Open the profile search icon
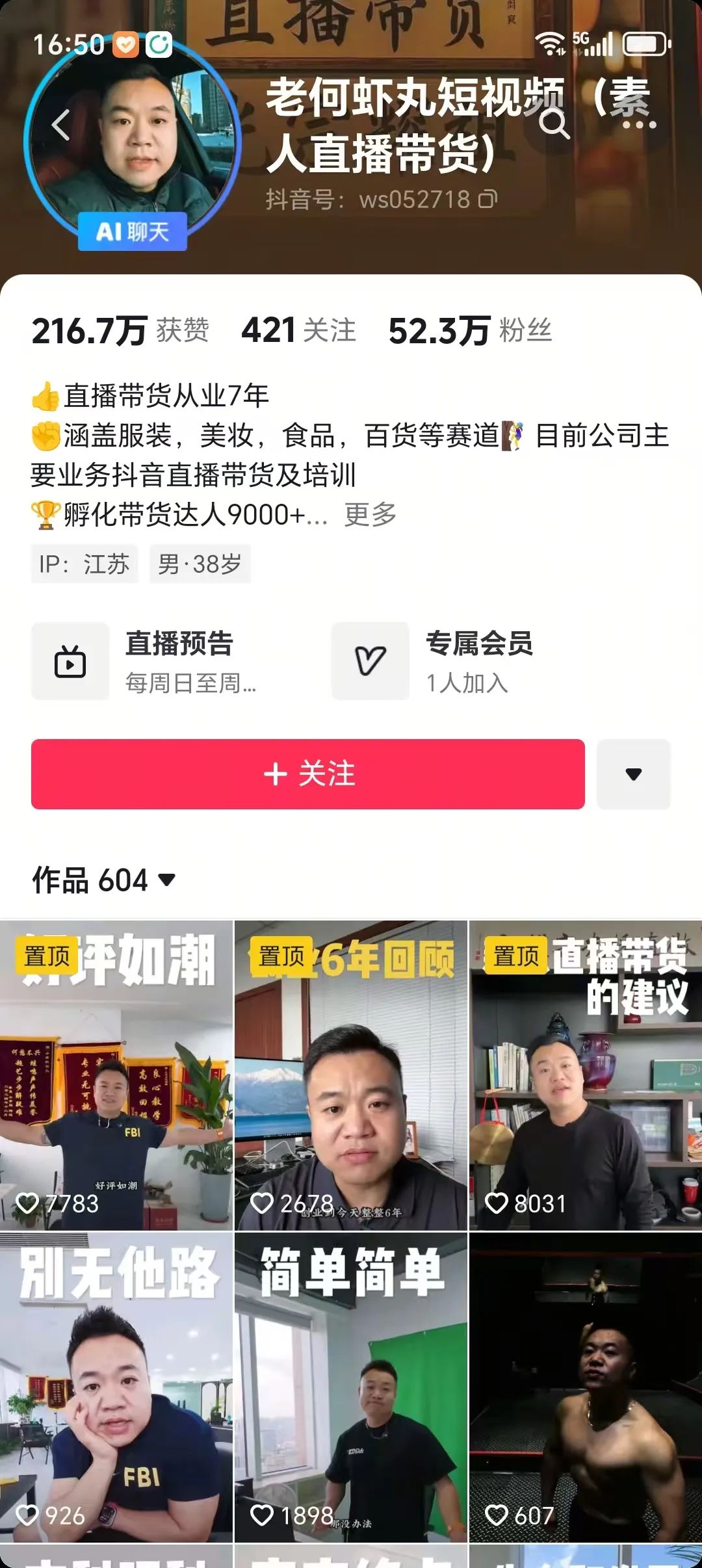Viewport: 702px width, 1568px height. [x=554, y=124]
